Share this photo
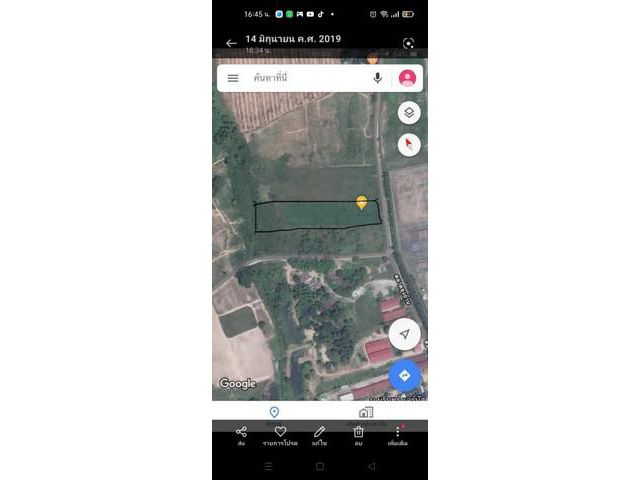This screenshot has height=480, width=640. pyautogui.click(x=241, y=433)
